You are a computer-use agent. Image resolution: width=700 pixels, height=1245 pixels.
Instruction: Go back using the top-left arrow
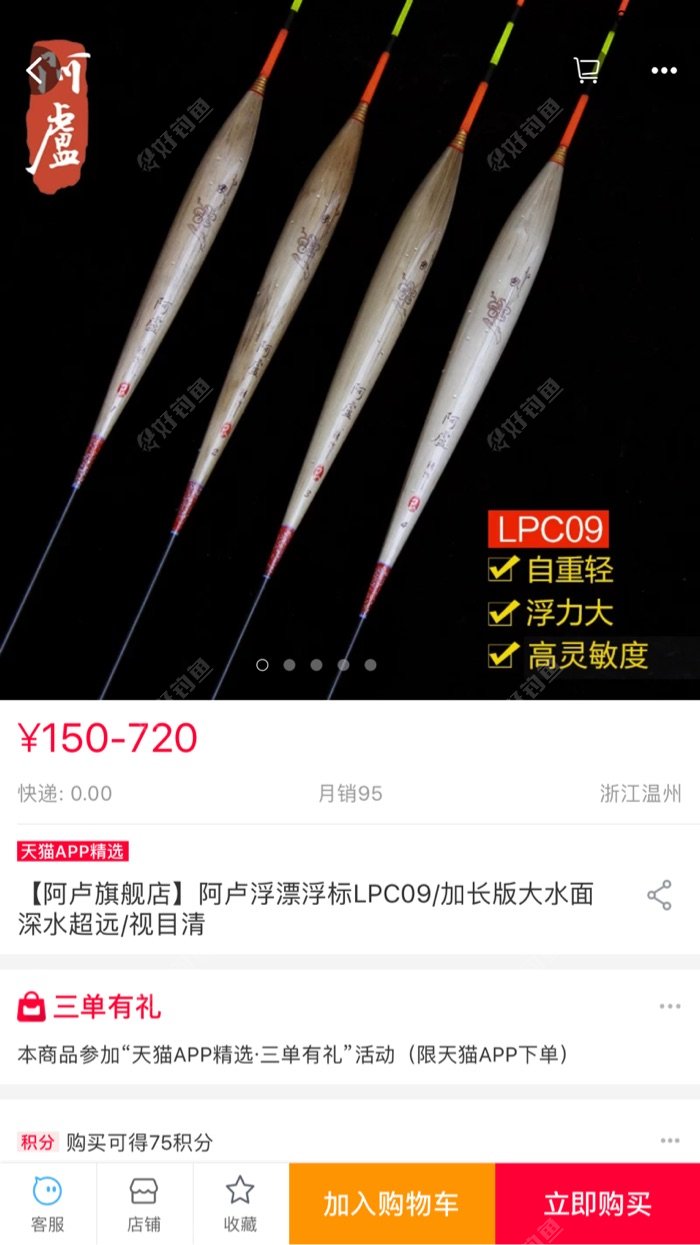[36, 70]
